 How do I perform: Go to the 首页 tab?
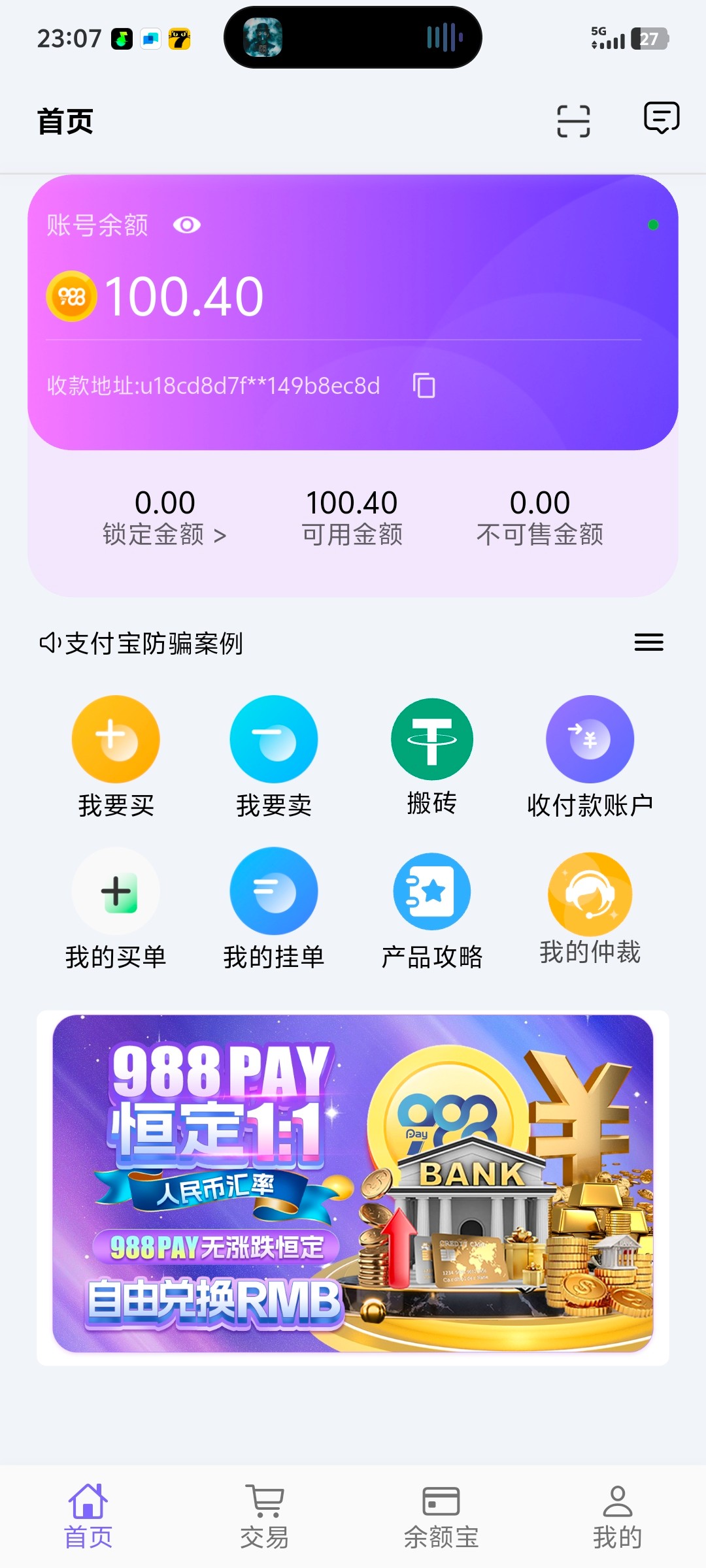[88, 1517]
